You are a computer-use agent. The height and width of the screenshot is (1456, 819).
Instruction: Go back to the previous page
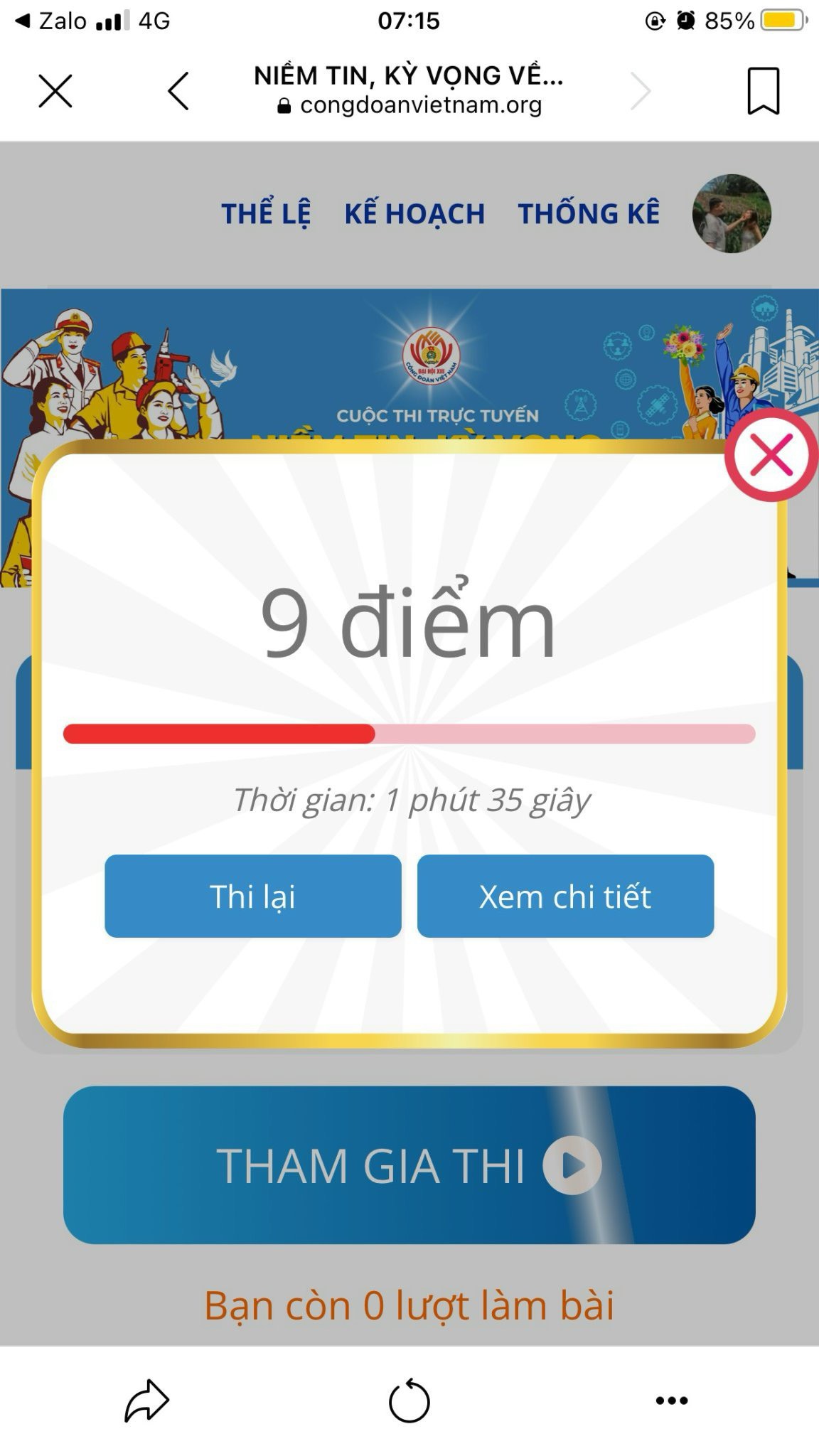178,91
